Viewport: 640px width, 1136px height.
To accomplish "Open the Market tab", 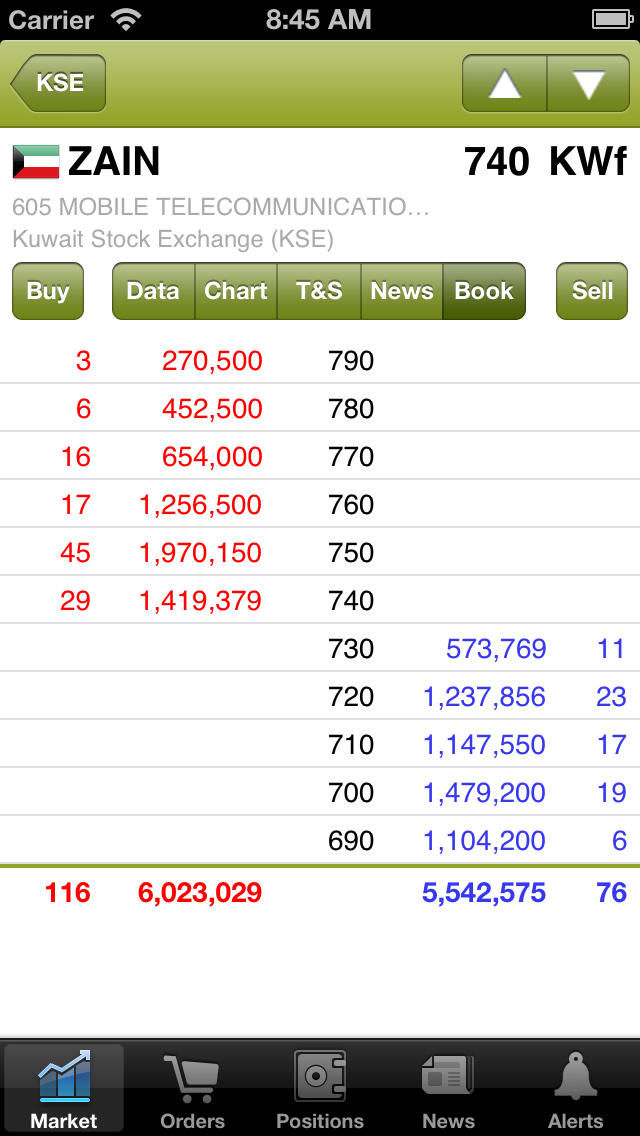I will click(64, 1088).
